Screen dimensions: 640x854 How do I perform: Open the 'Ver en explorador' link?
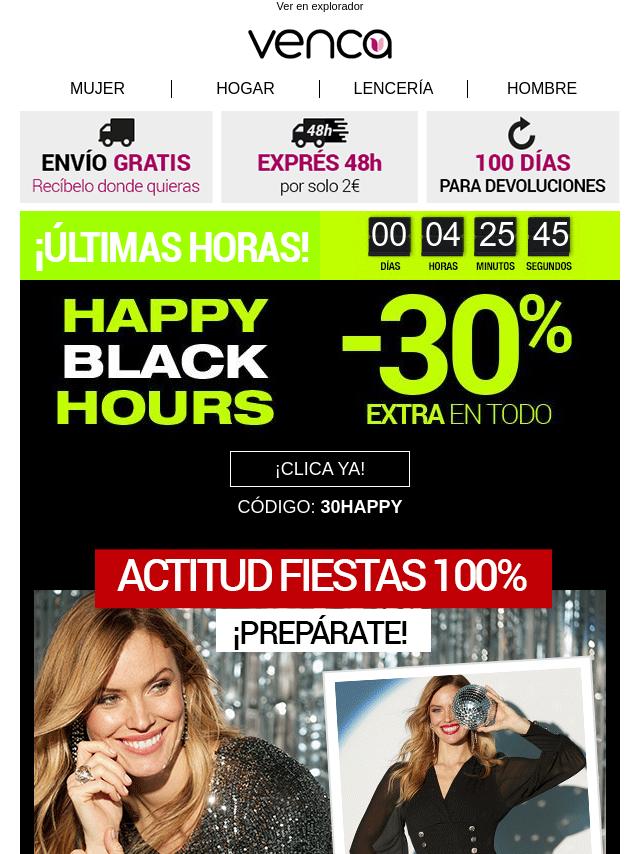coord(320,7)
